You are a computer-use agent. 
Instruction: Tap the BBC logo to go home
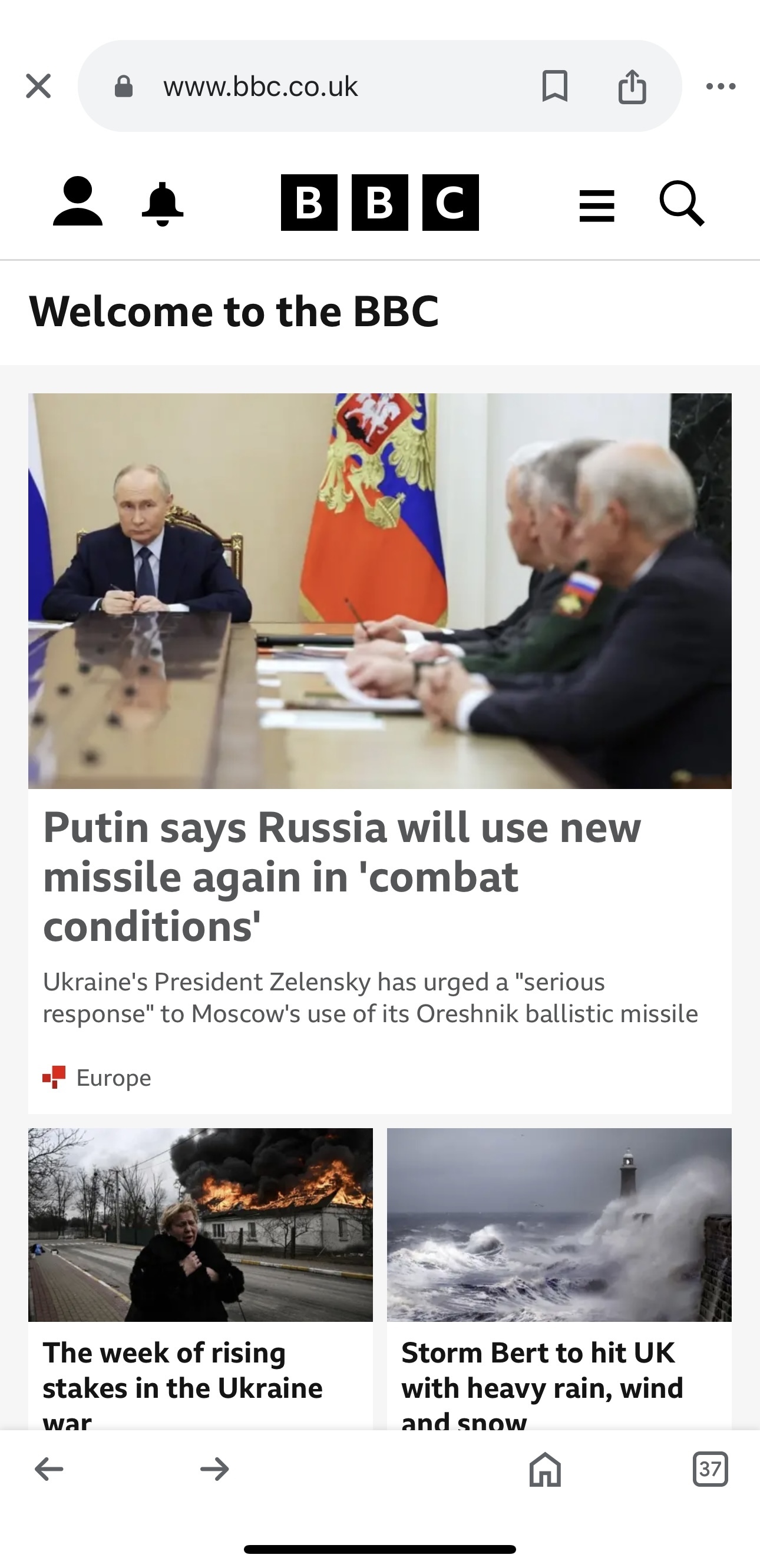tap(379, 203)
